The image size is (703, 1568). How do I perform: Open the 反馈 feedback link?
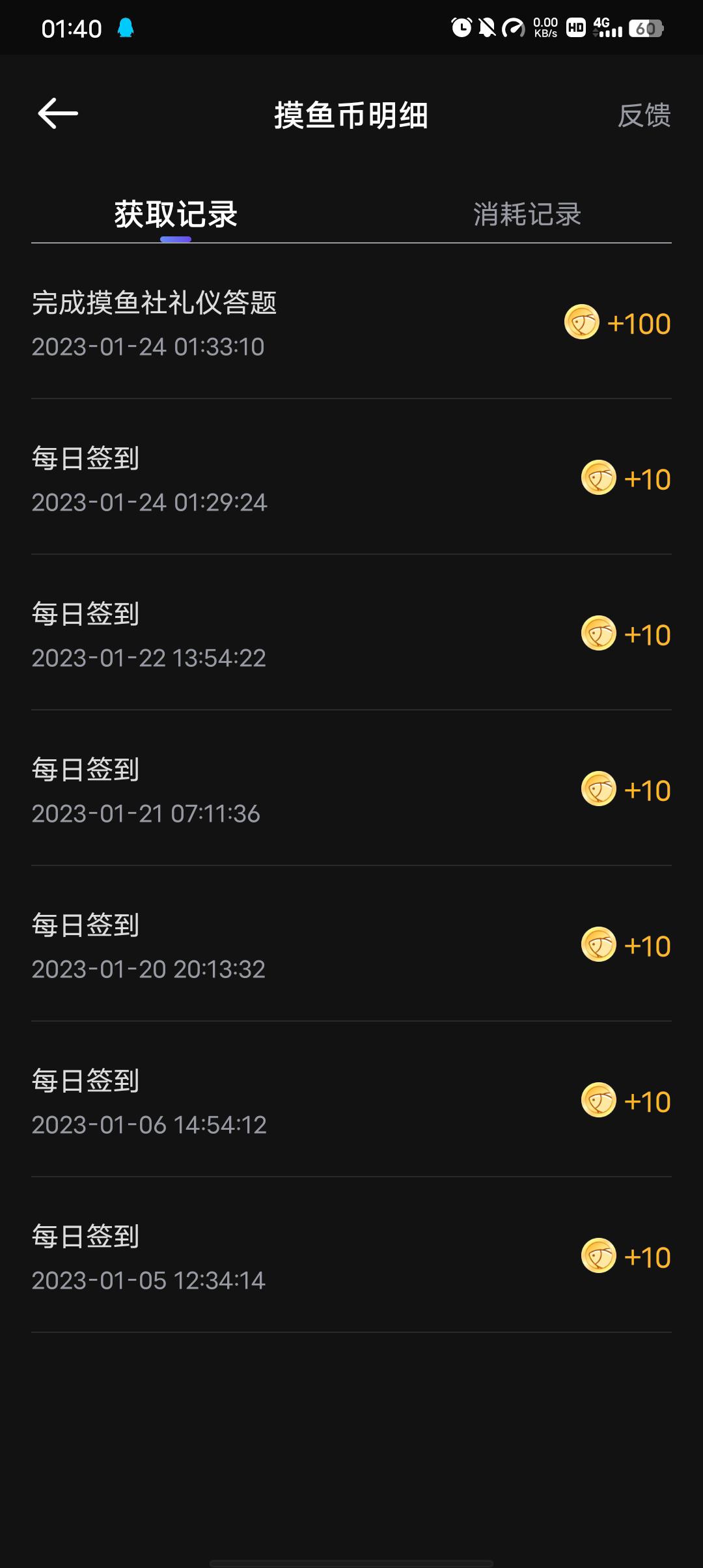coord(644,115)
